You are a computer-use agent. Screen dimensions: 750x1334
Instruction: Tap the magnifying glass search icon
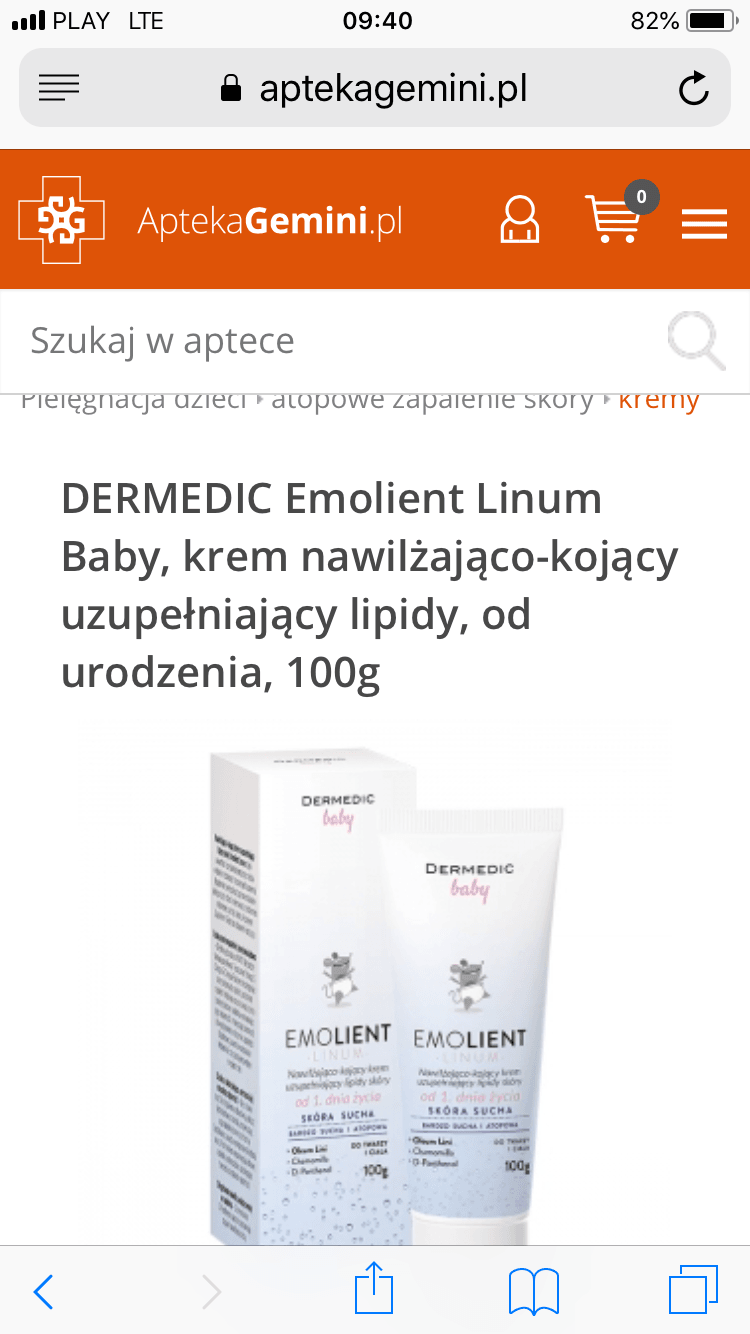pyautogui.click(x=696, y=341)
